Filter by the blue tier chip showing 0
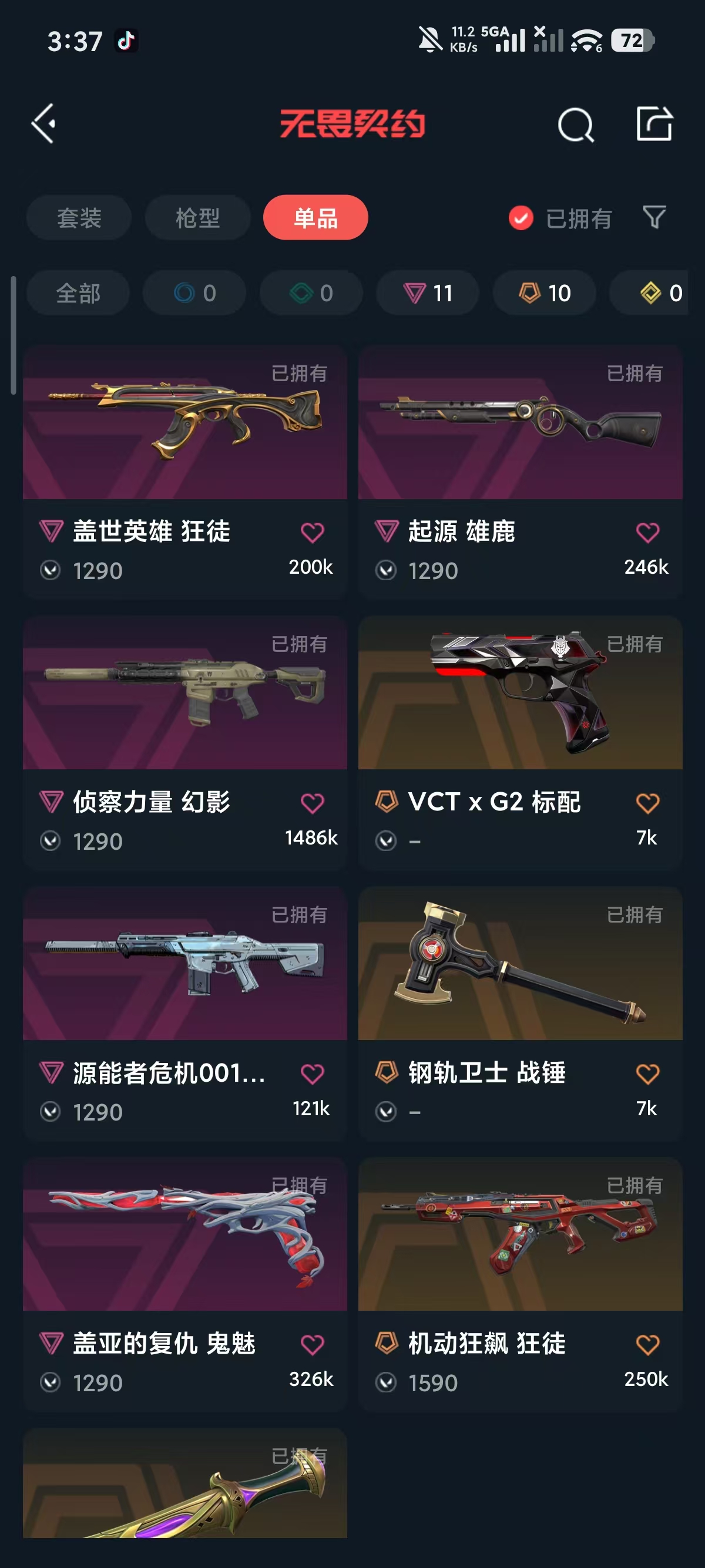Viewport: 705px width, 1568px height. 194,293
